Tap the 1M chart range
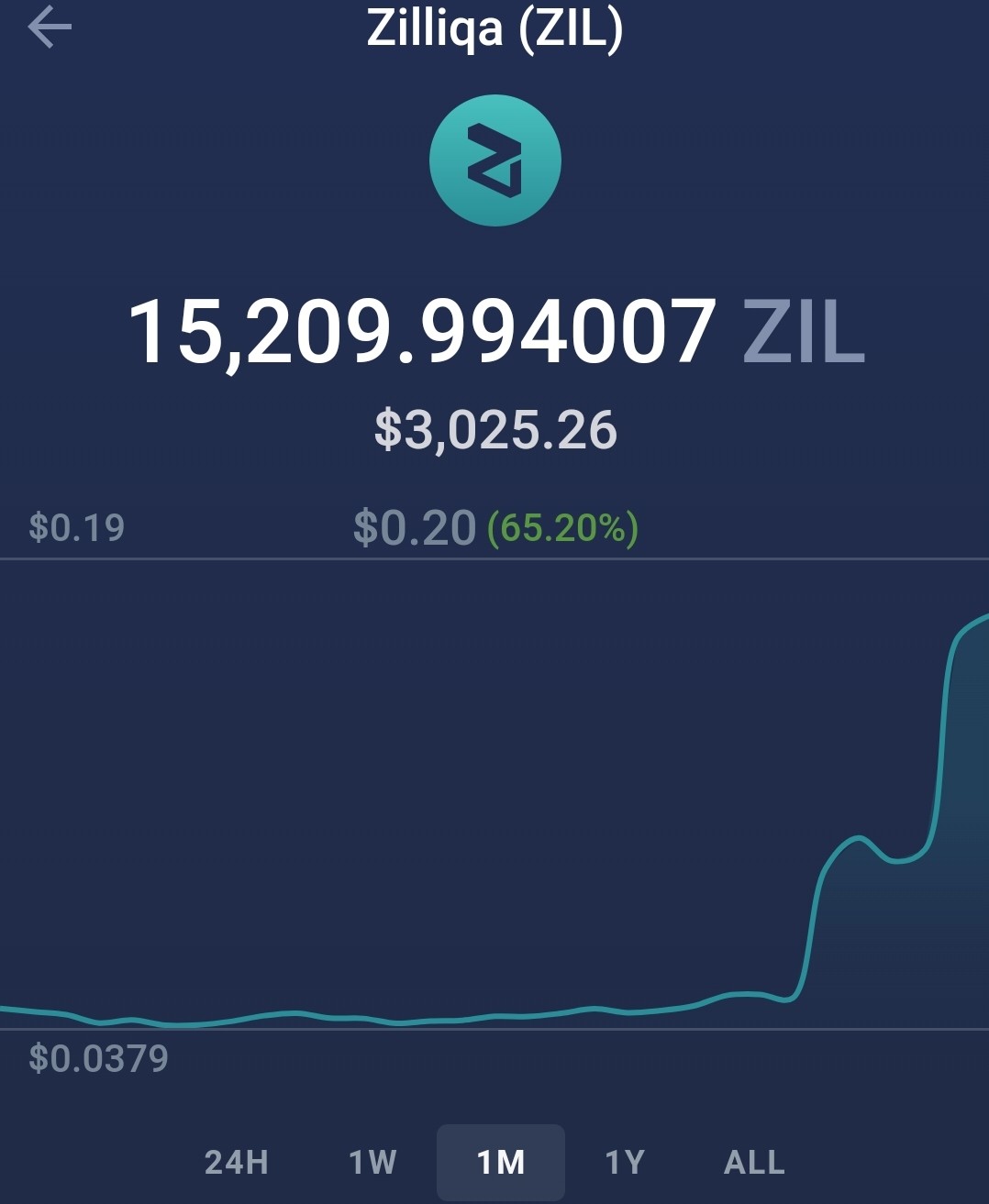The width and height of the screenshot is (989, 1204). 501,1162
